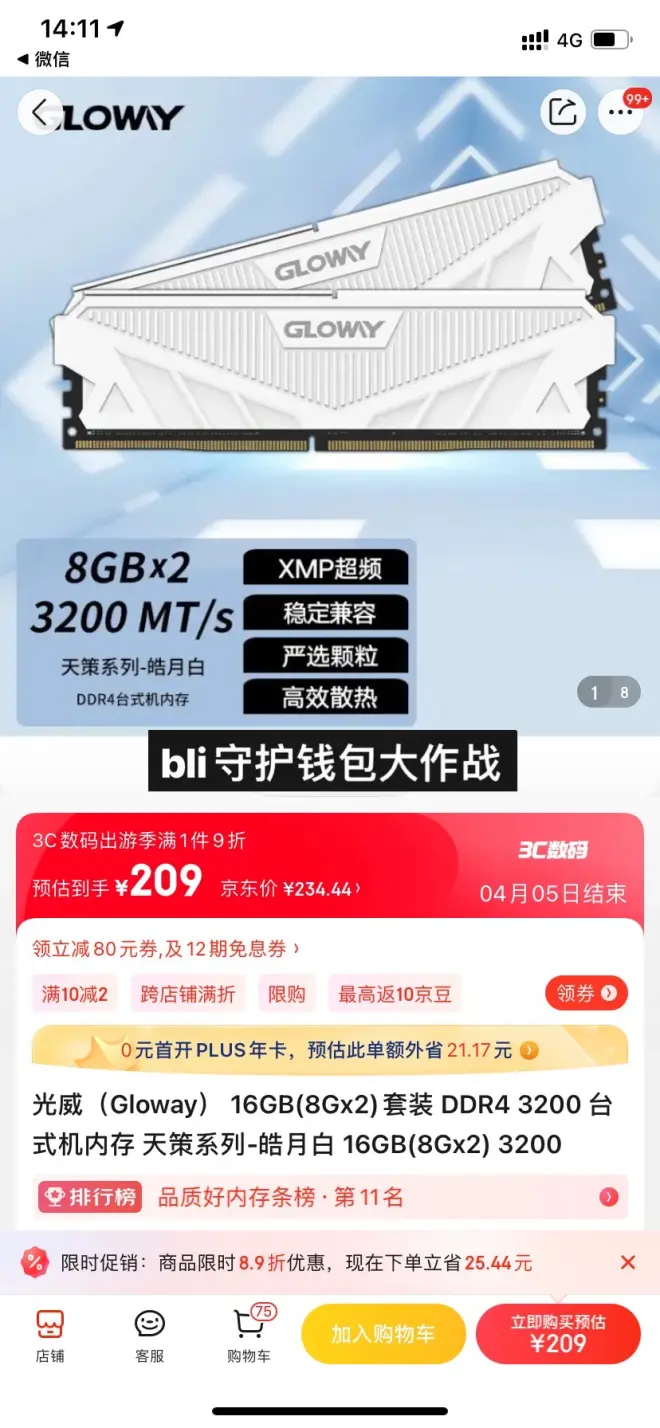Return to 微信 via status bar link
The image size is (660, 1428).
click(44, 59)
